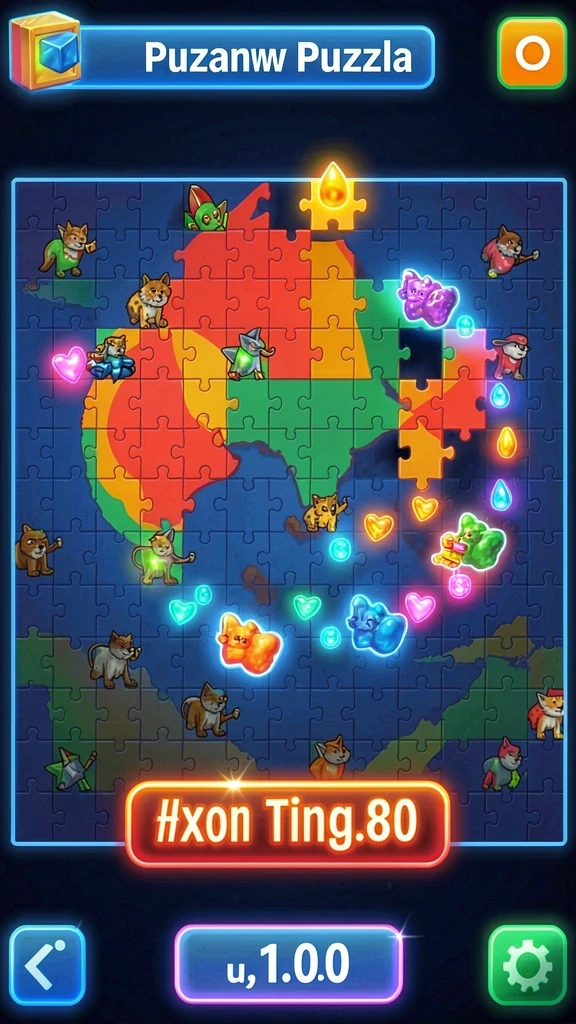Open settings with the green gear button
Viewport: 576px width, 1024px height.
pyautogui.click(x=528, y=965)
